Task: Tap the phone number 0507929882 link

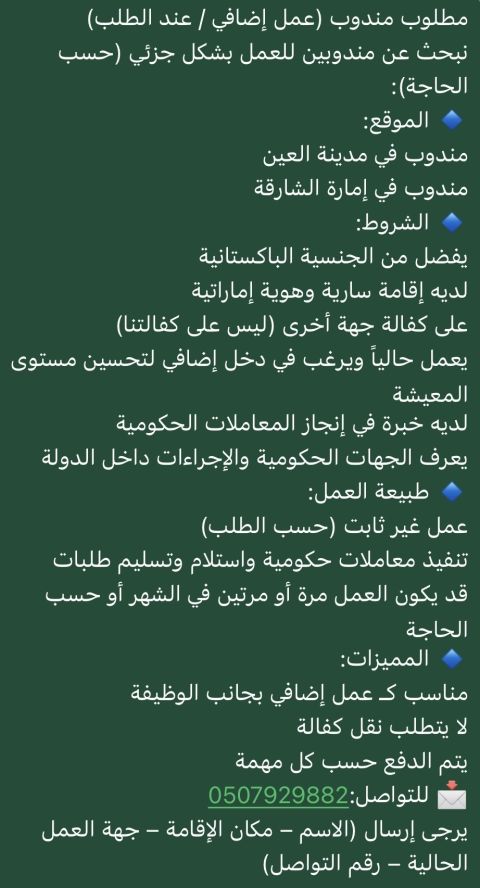Action: pos(278,796)
